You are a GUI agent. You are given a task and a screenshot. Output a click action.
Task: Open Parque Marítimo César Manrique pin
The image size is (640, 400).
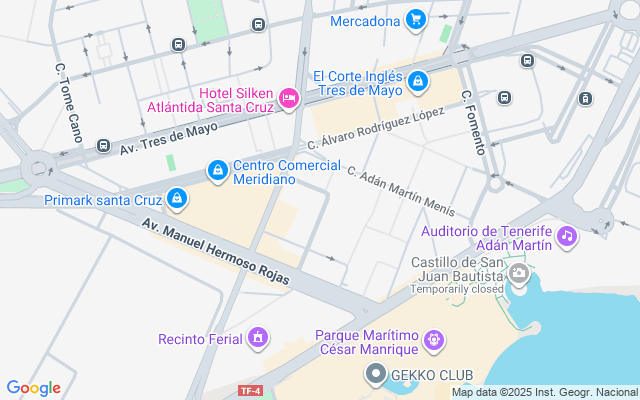[434, 341]
